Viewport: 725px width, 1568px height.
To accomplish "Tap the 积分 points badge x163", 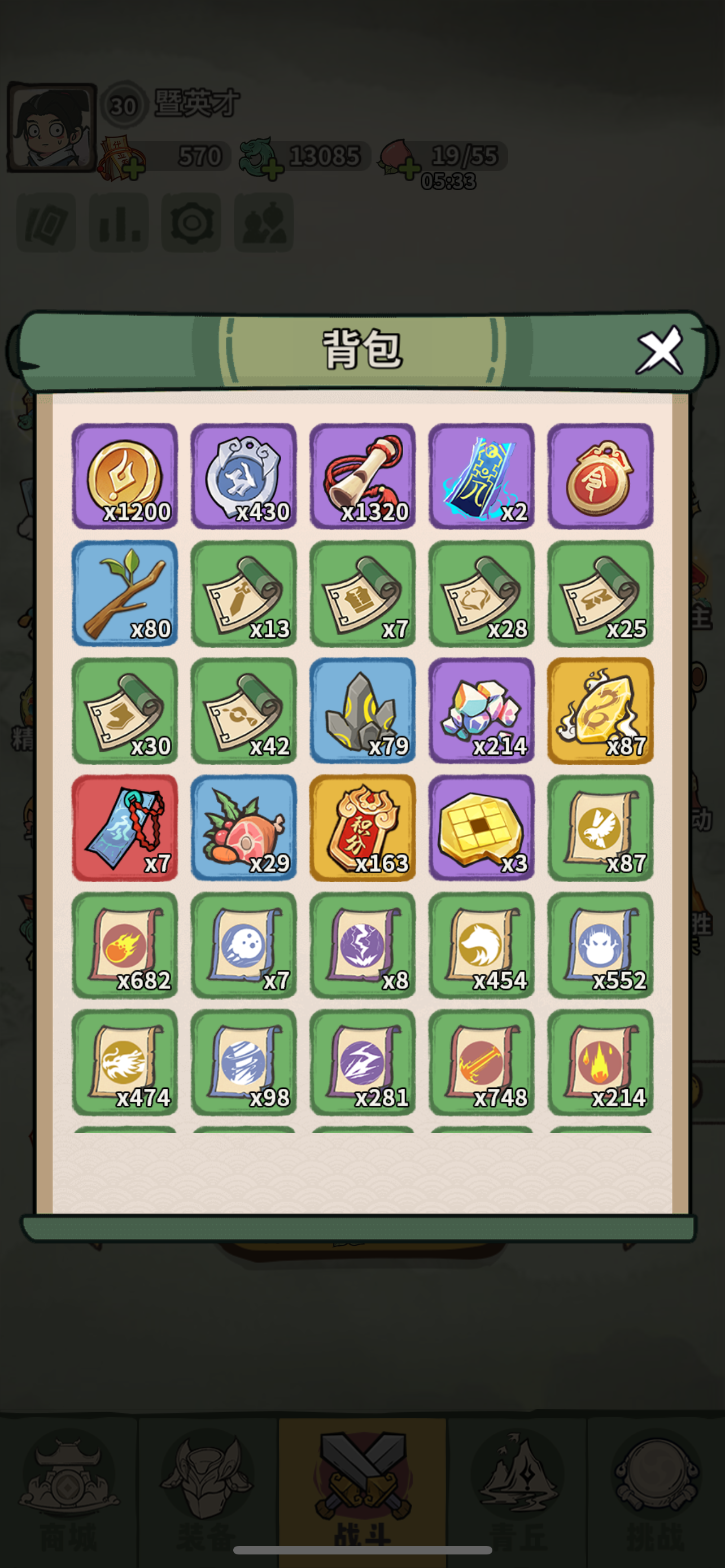I will point(362,827).
